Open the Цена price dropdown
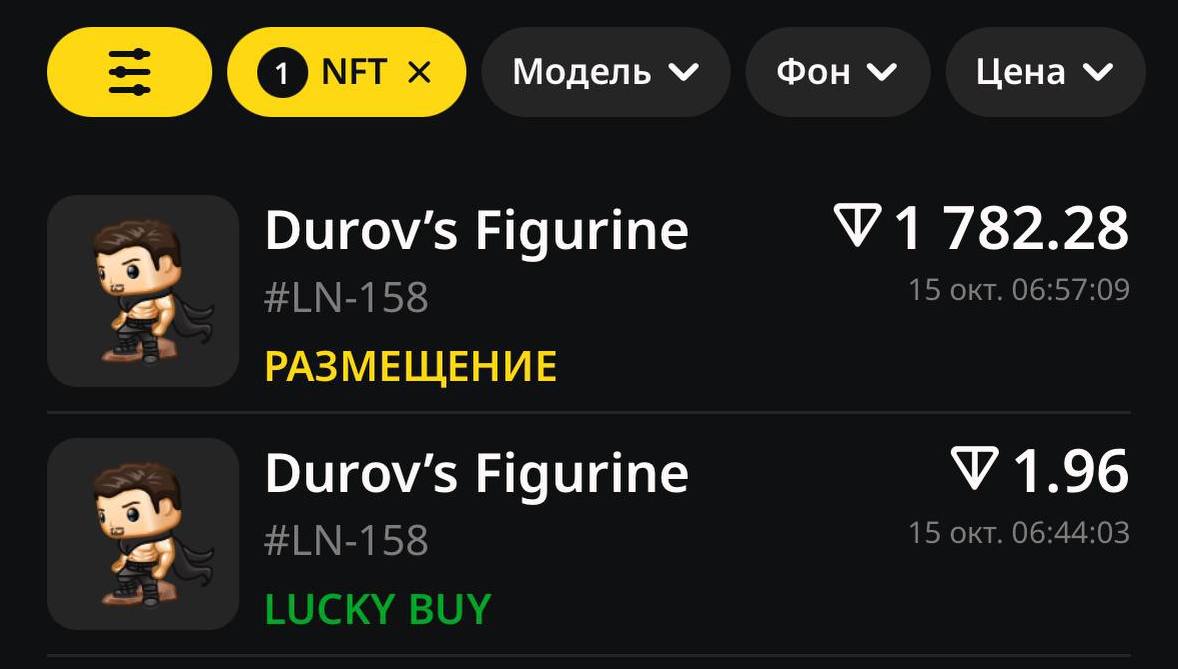Image resolution: width=1178 pixels, height=669 pixels. [1044, 72]
